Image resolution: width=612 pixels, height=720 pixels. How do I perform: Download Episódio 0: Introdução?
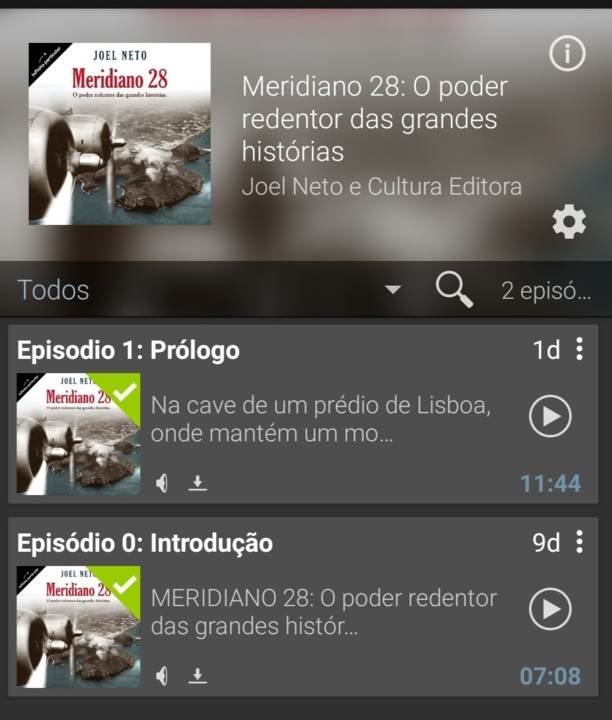click(x=198, y=677)
